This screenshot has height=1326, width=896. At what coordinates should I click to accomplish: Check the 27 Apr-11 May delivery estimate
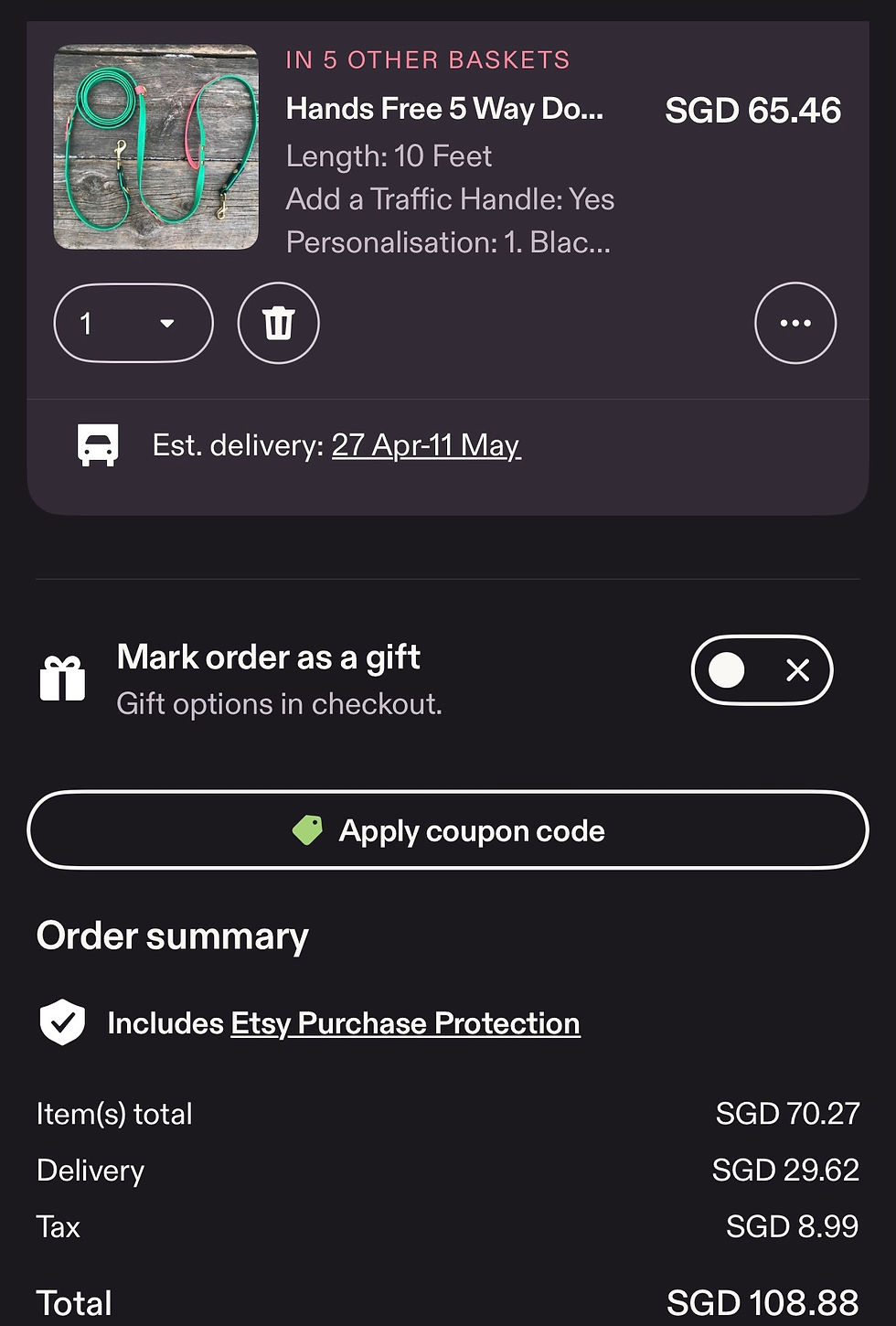[426, 445]
